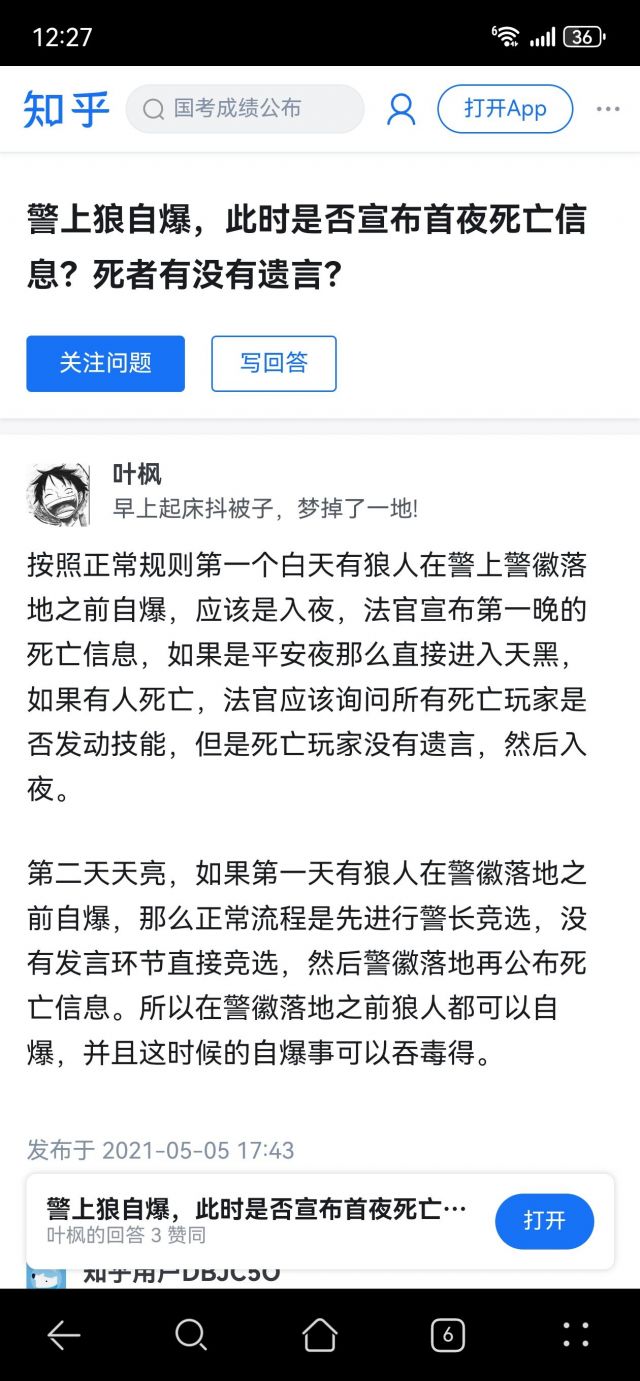Tap the 打开App button
The height and width of the screenshot is (1381, 640).
click(x=505, y=109)
